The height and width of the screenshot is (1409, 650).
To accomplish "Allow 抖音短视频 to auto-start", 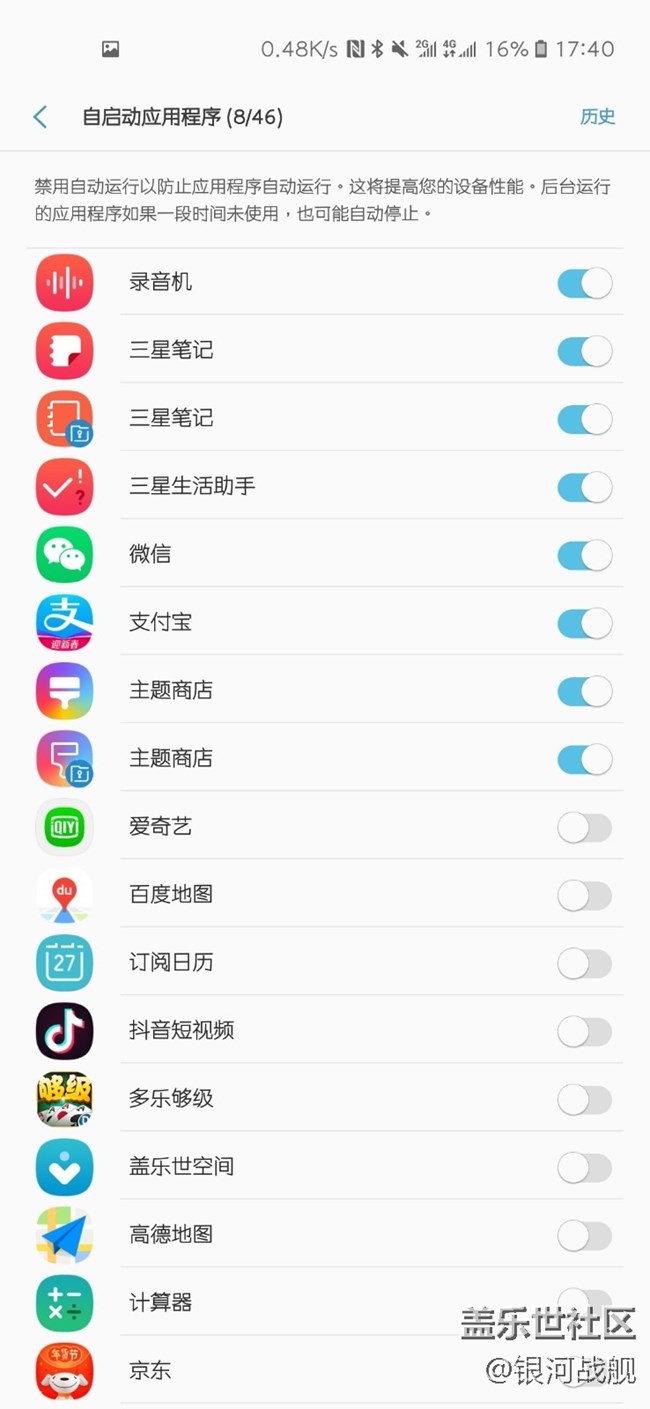I will 584,1031.
